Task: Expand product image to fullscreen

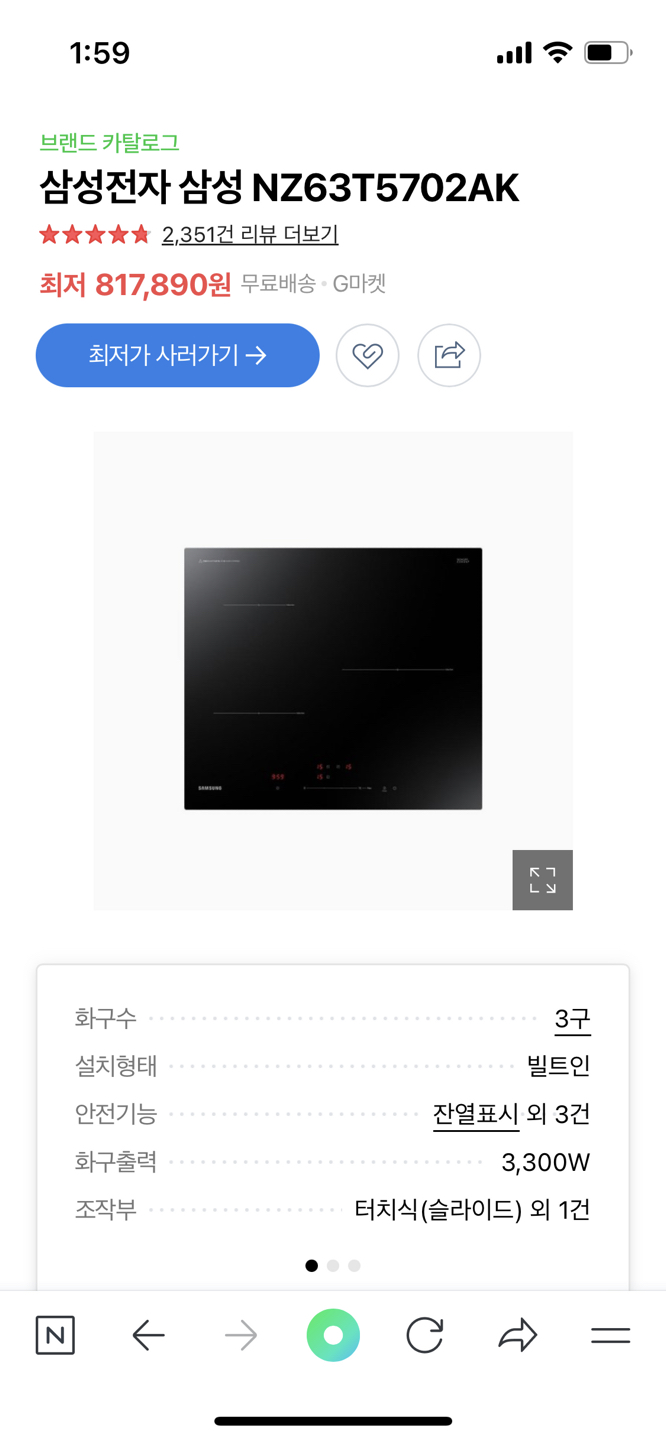Action: (x=542, y=880)
